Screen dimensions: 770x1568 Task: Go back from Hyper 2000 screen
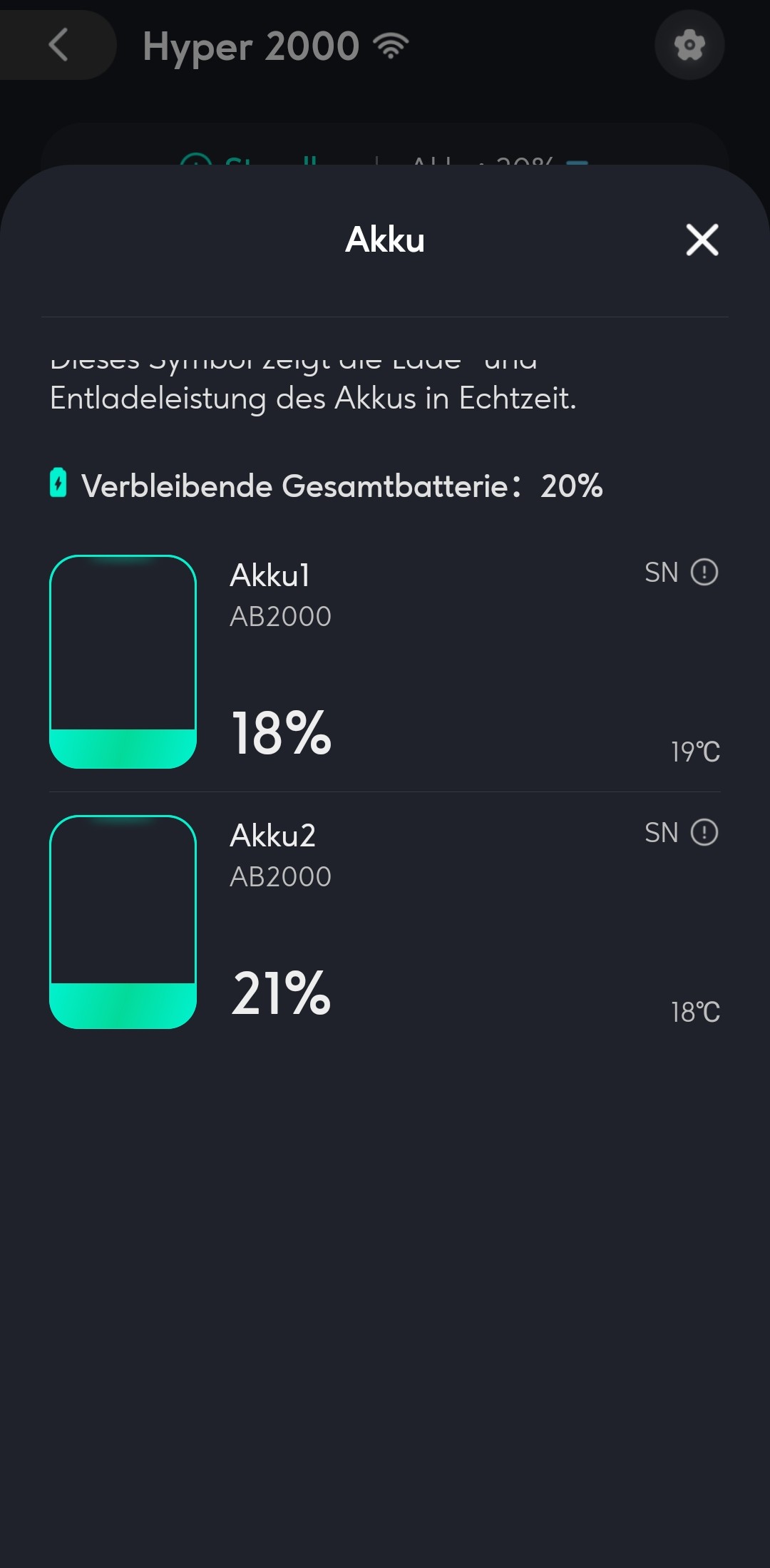(58, 45)
